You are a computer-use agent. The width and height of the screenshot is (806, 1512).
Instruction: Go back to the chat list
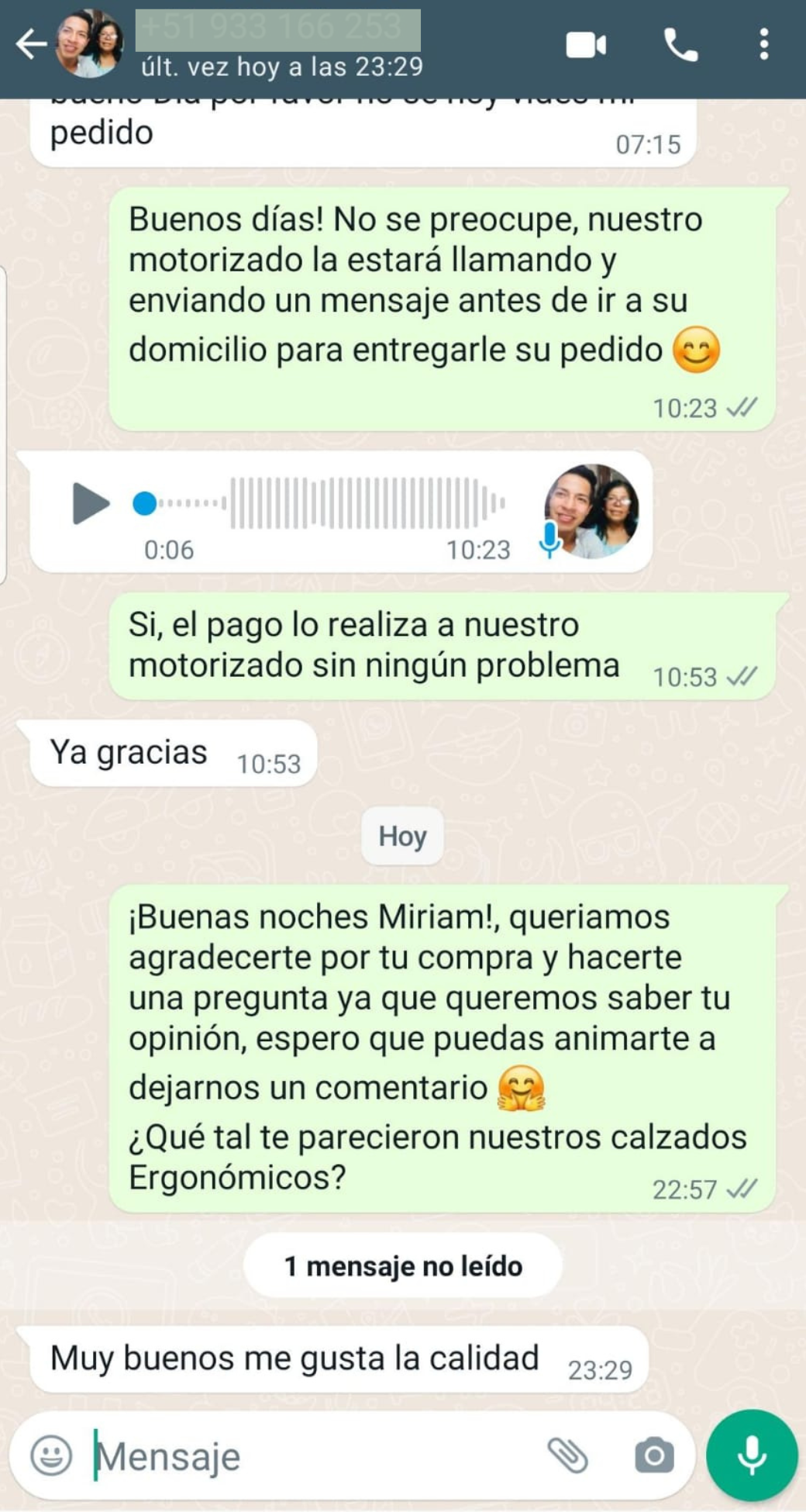tap(31, 44)
